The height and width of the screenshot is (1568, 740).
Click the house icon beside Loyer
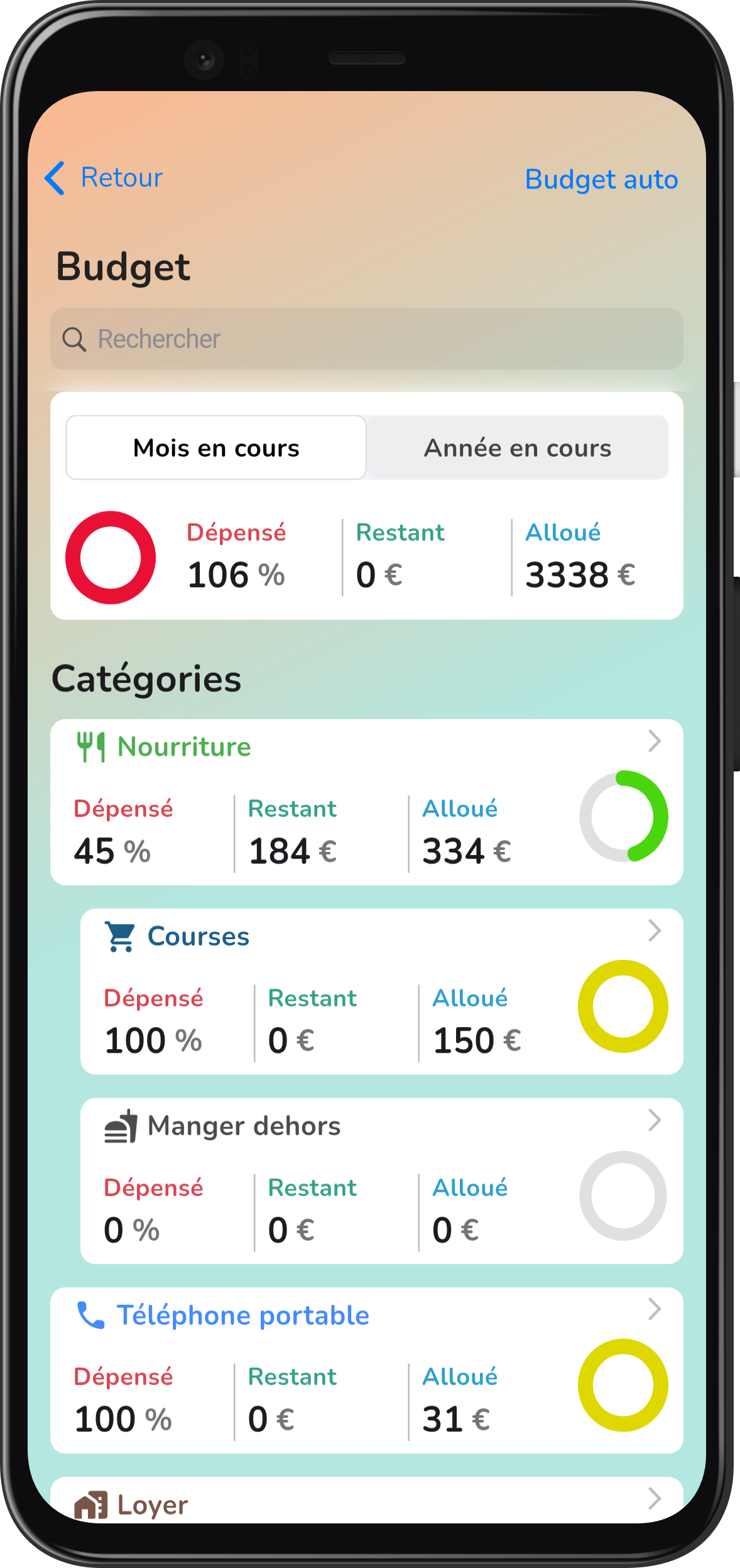click(91, 1503)
